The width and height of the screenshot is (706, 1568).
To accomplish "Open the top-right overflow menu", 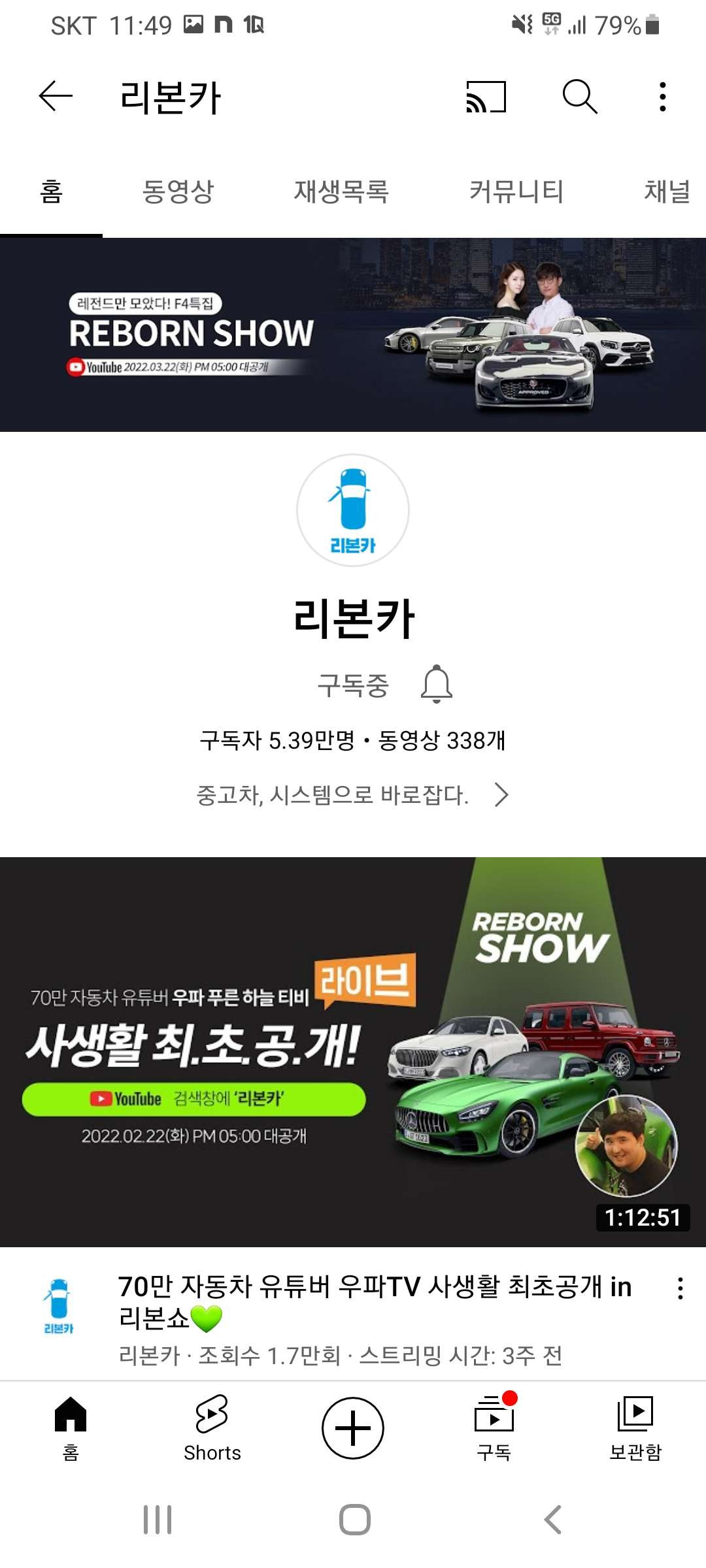I will tap(663, 97).
